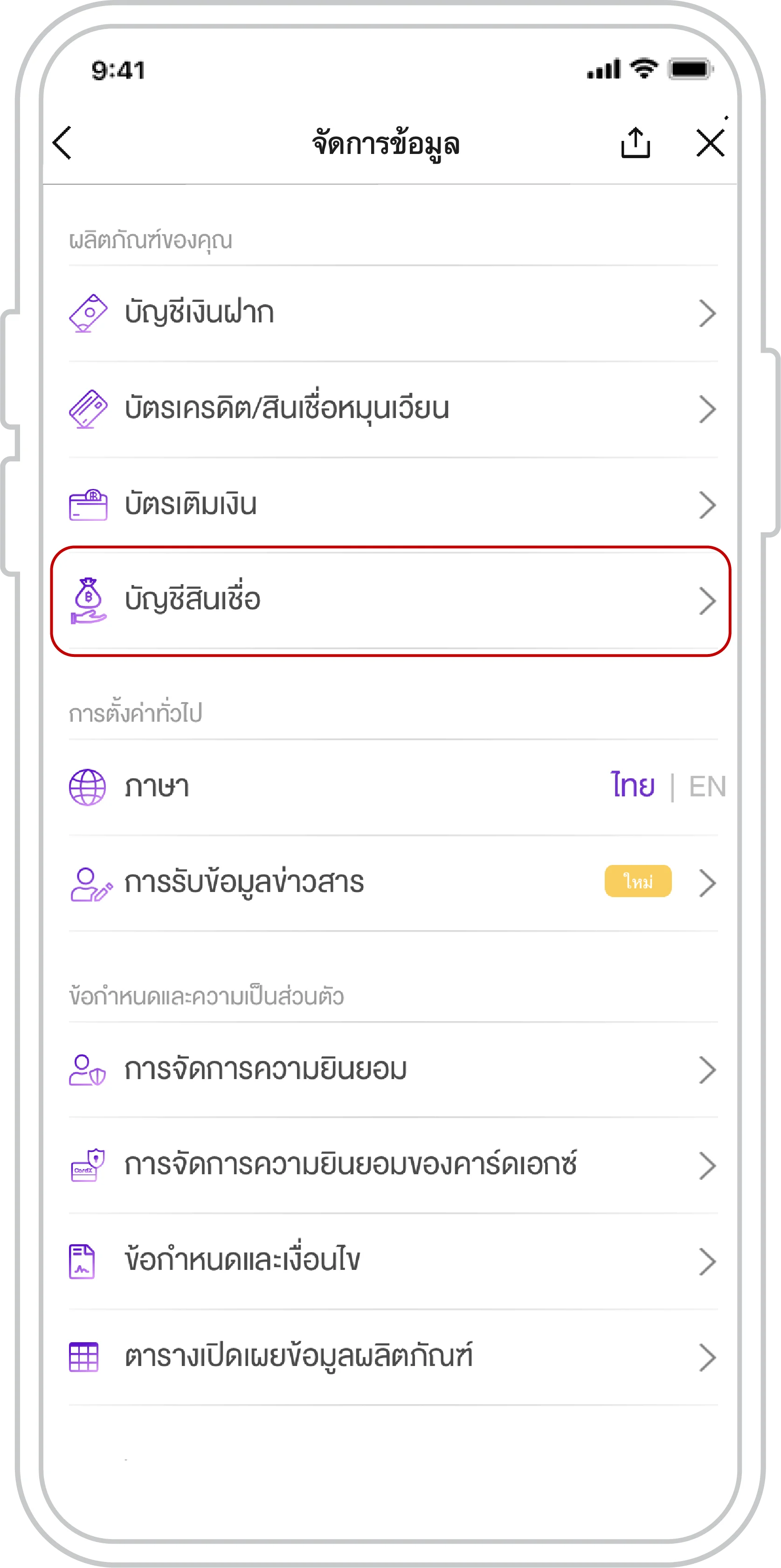Switch language to ไทย
Viewport: 781px width, 1568px height.
pyautogui.click(x=633, y=786)
